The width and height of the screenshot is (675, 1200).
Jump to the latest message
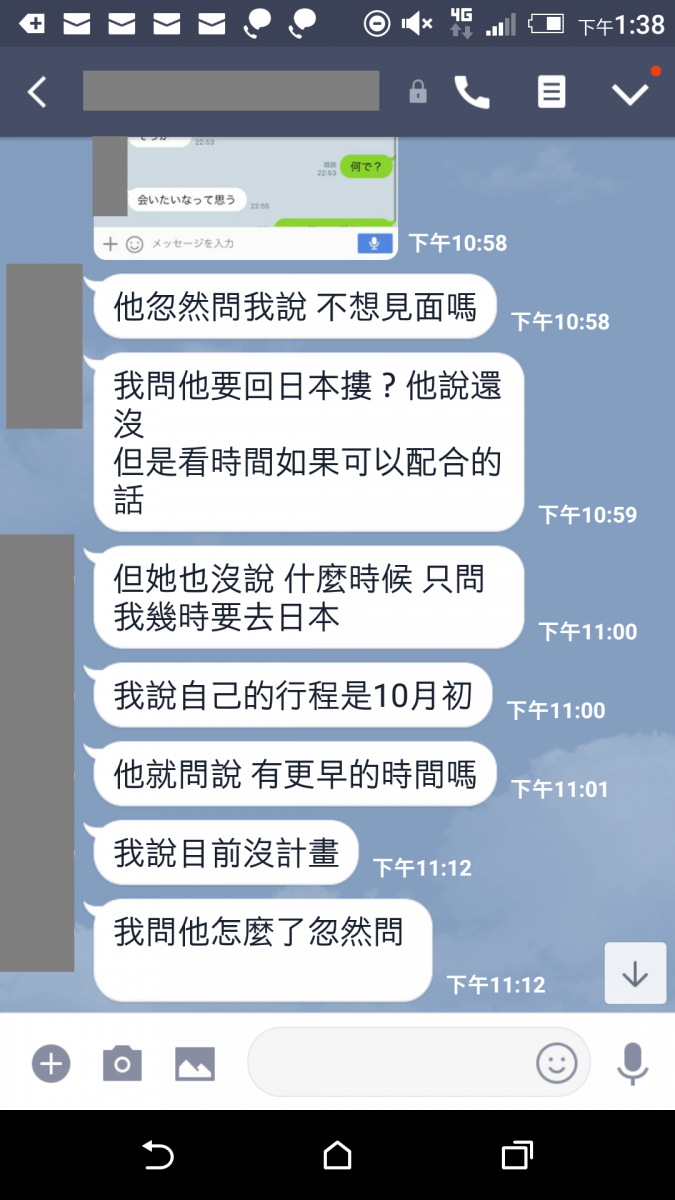635,973
